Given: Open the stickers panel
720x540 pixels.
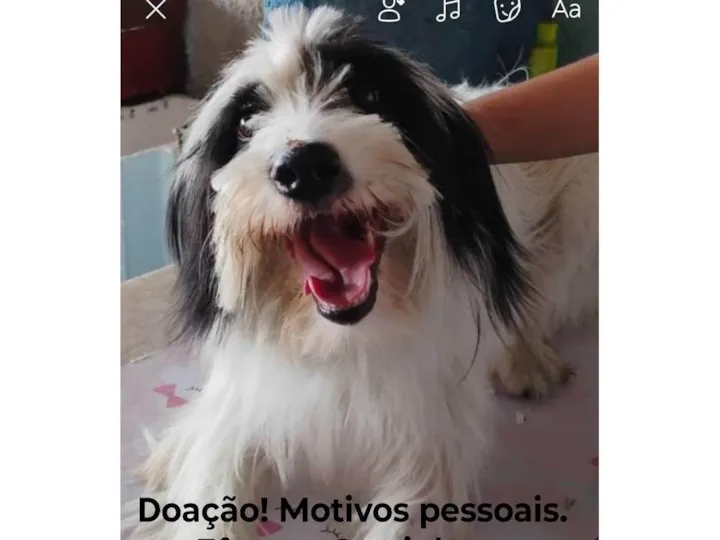Looking at the screenshot, I should coord(508,10).
